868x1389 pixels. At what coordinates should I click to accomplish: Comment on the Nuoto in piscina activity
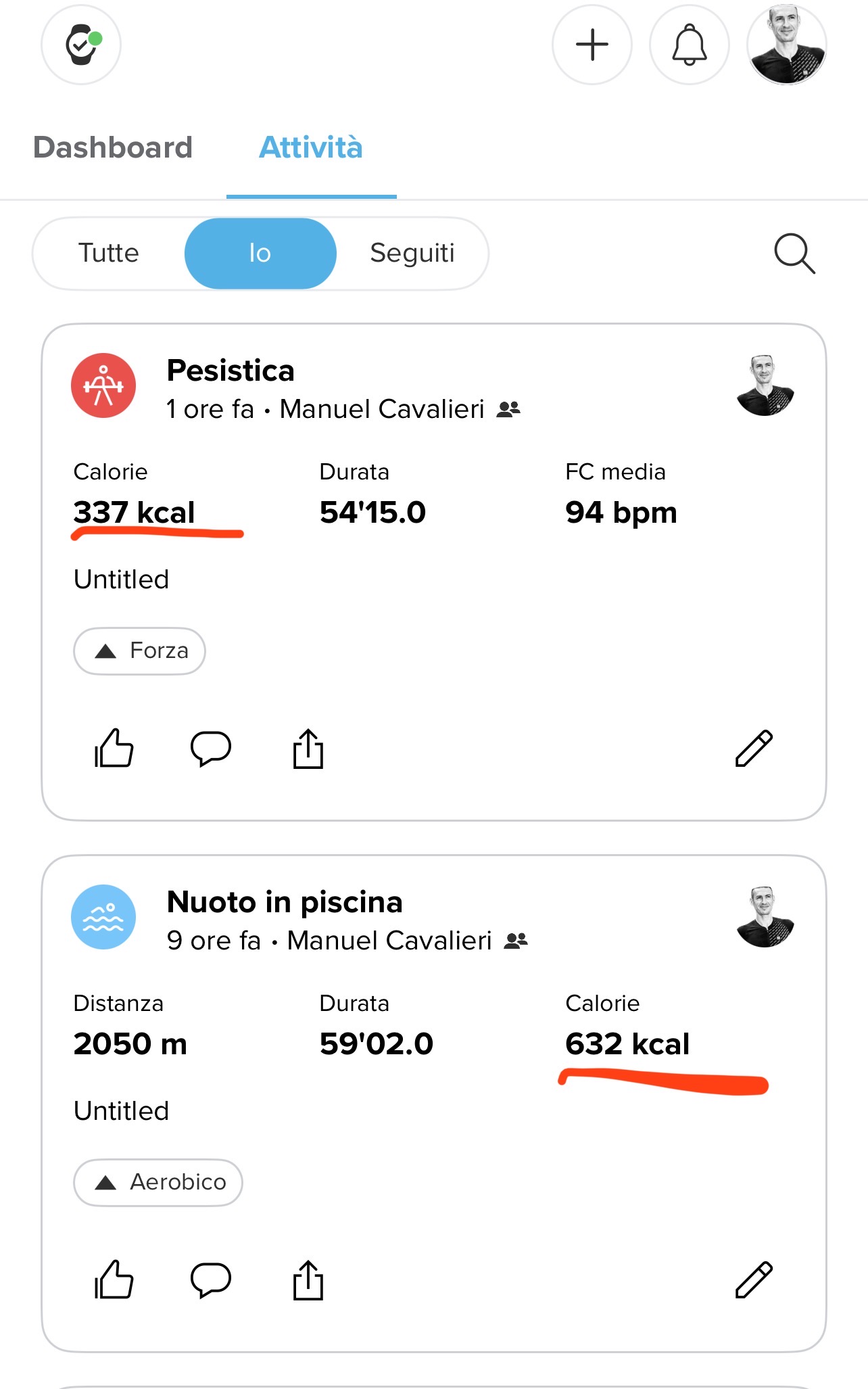[x=211, y=1280]
